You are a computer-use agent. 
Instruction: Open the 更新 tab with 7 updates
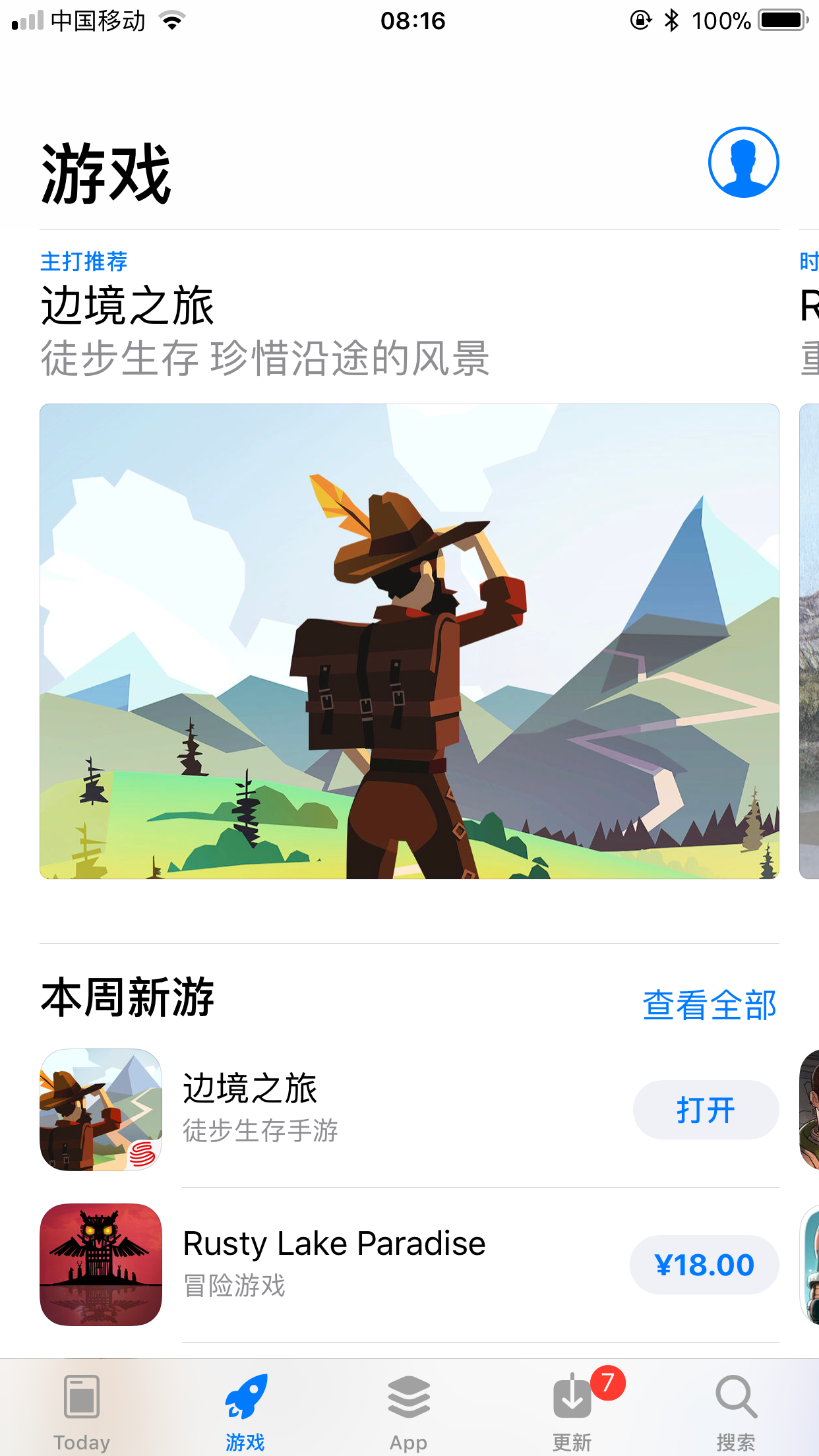point(572,1411)
